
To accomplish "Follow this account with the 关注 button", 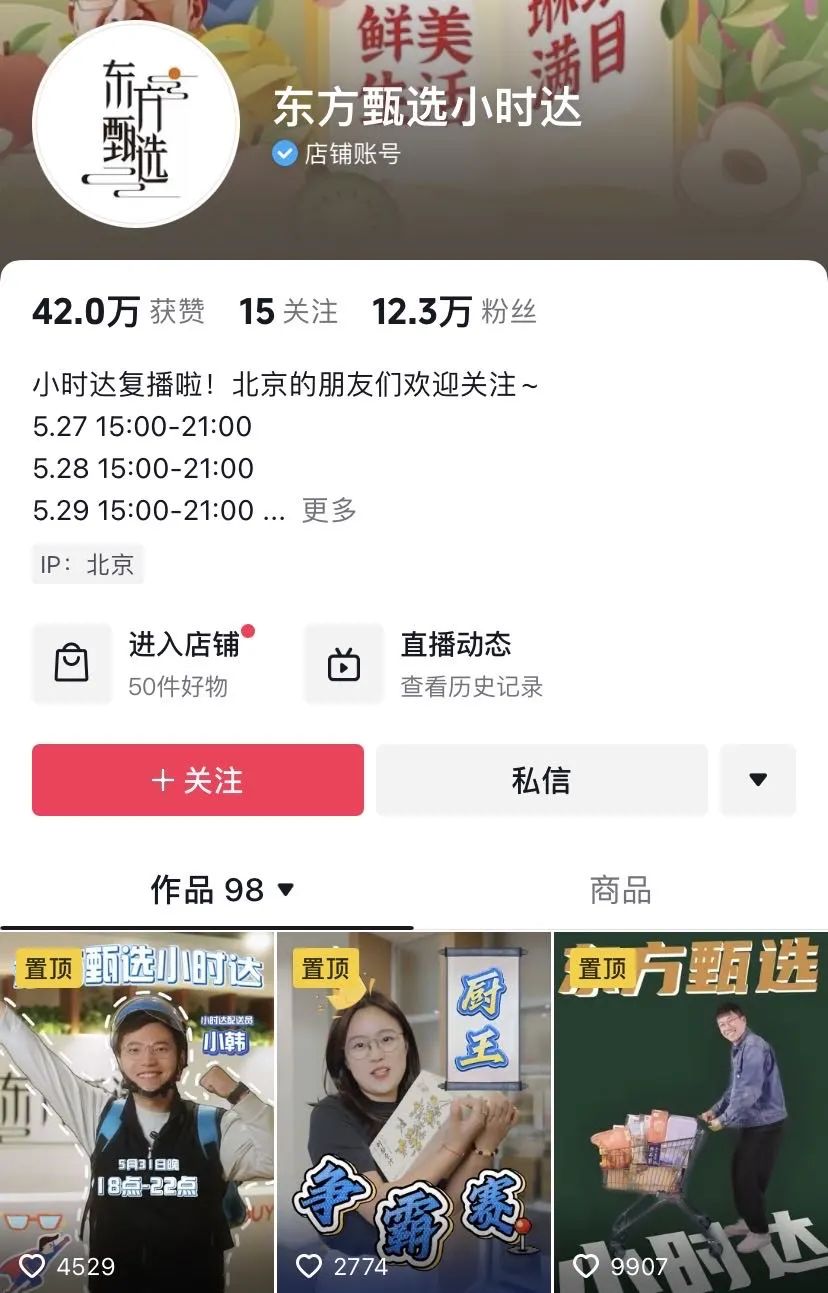I will [x=198, y=780].
